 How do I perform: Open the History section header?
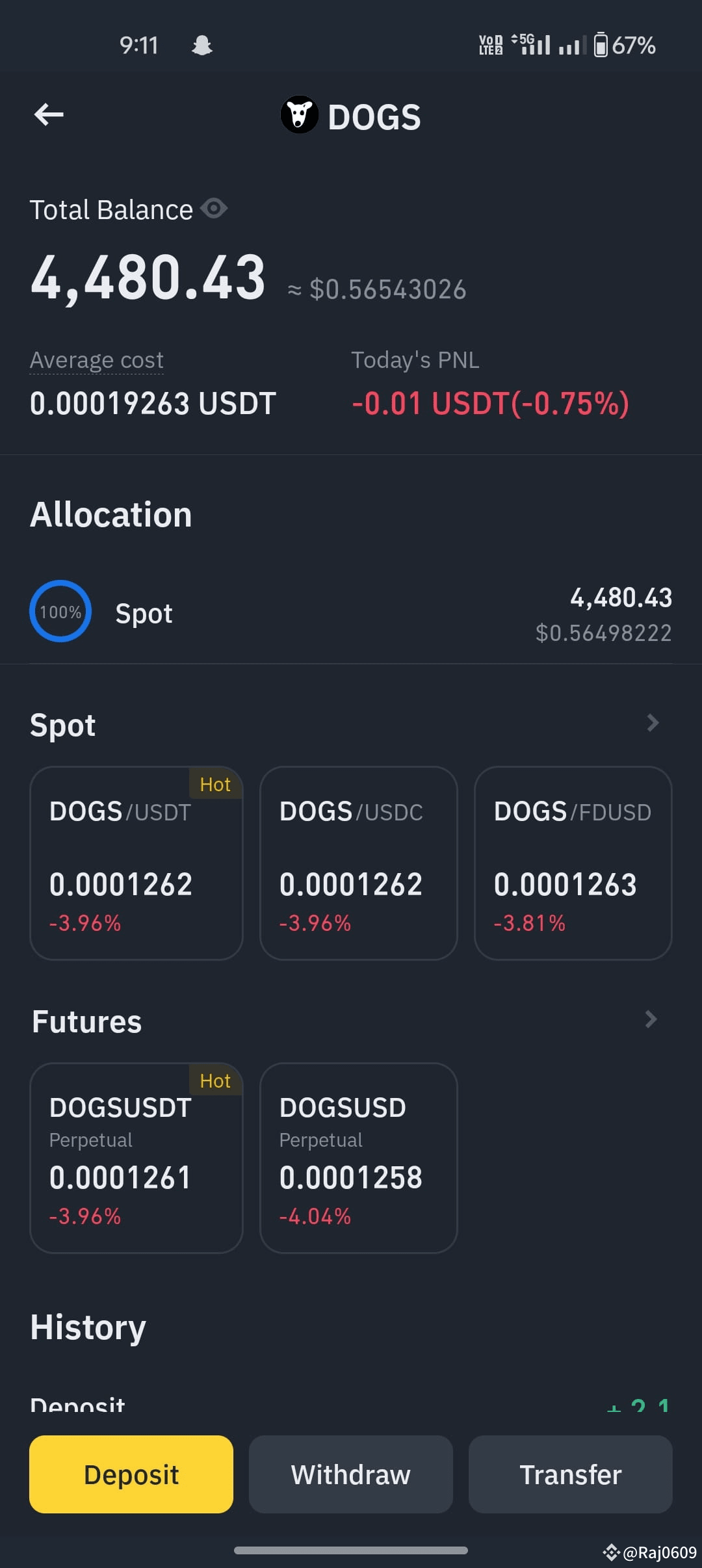(87, 1326)
